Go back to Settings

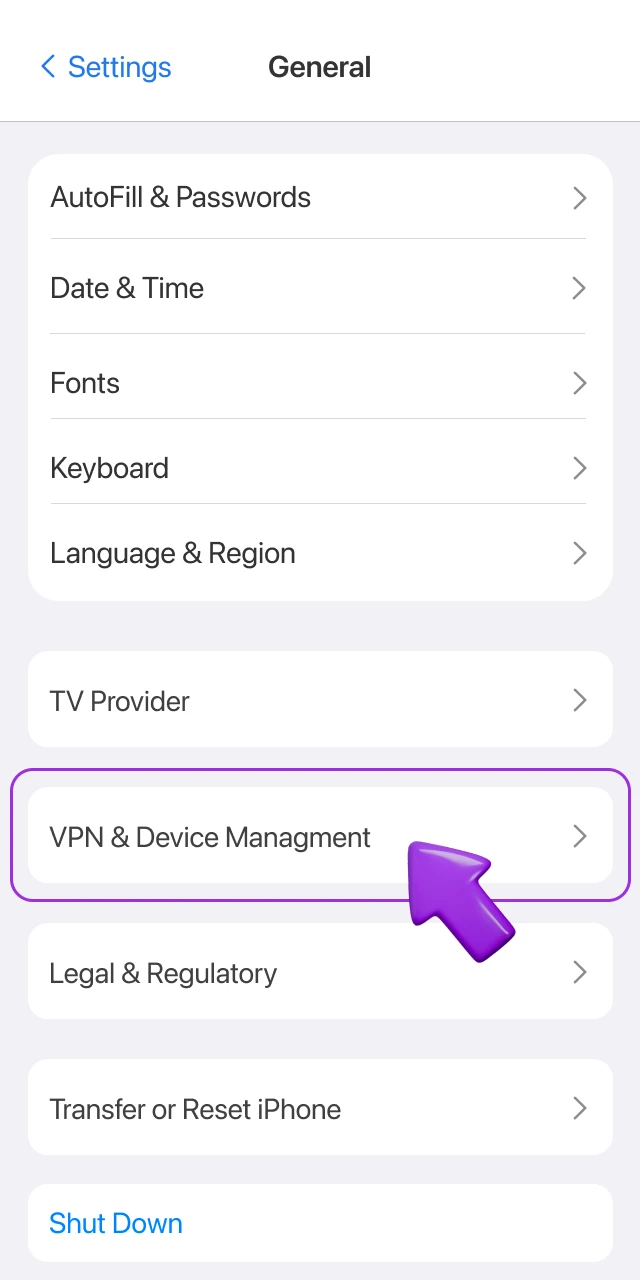(105, 67)
